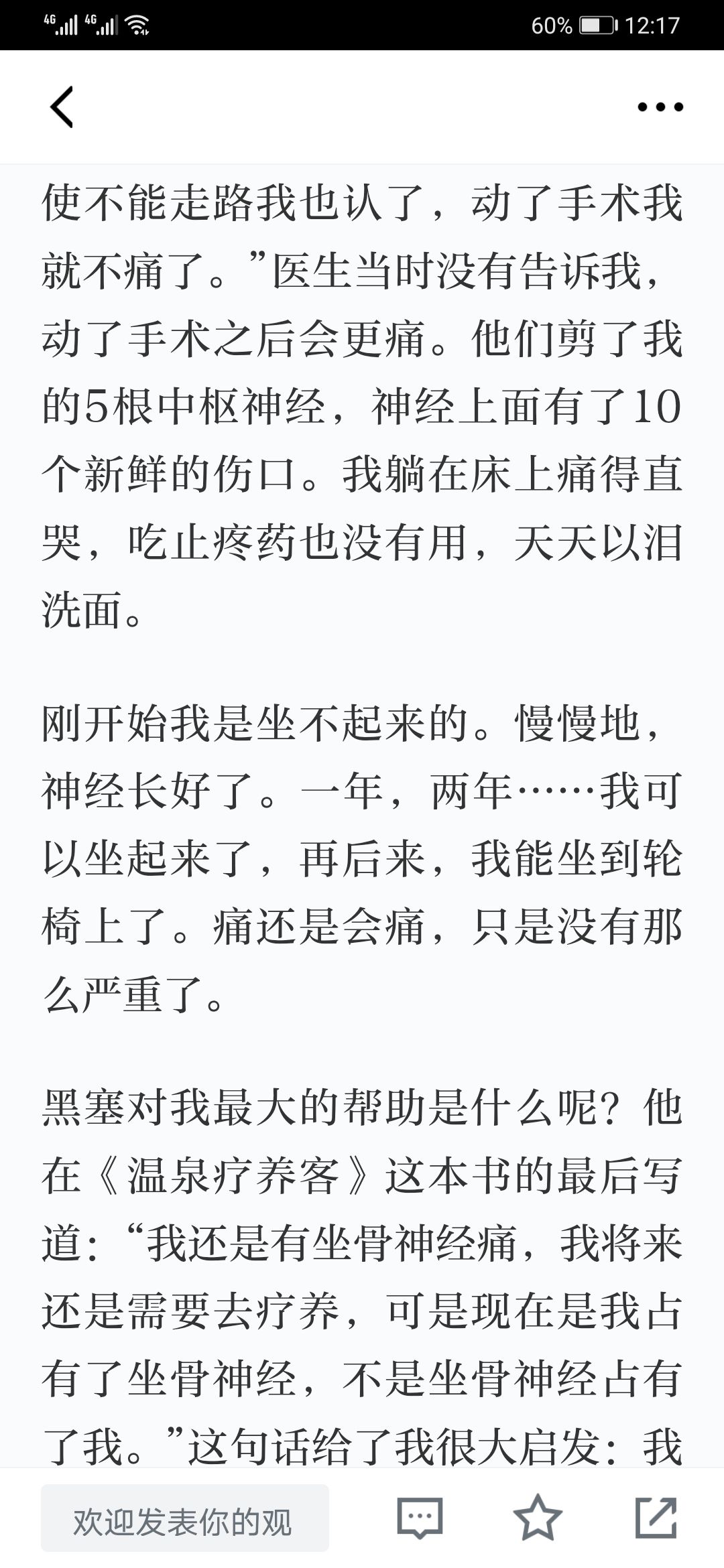724x1568 pixels.
Task: Go back using the top-left arrow
Action: point(62,107)
